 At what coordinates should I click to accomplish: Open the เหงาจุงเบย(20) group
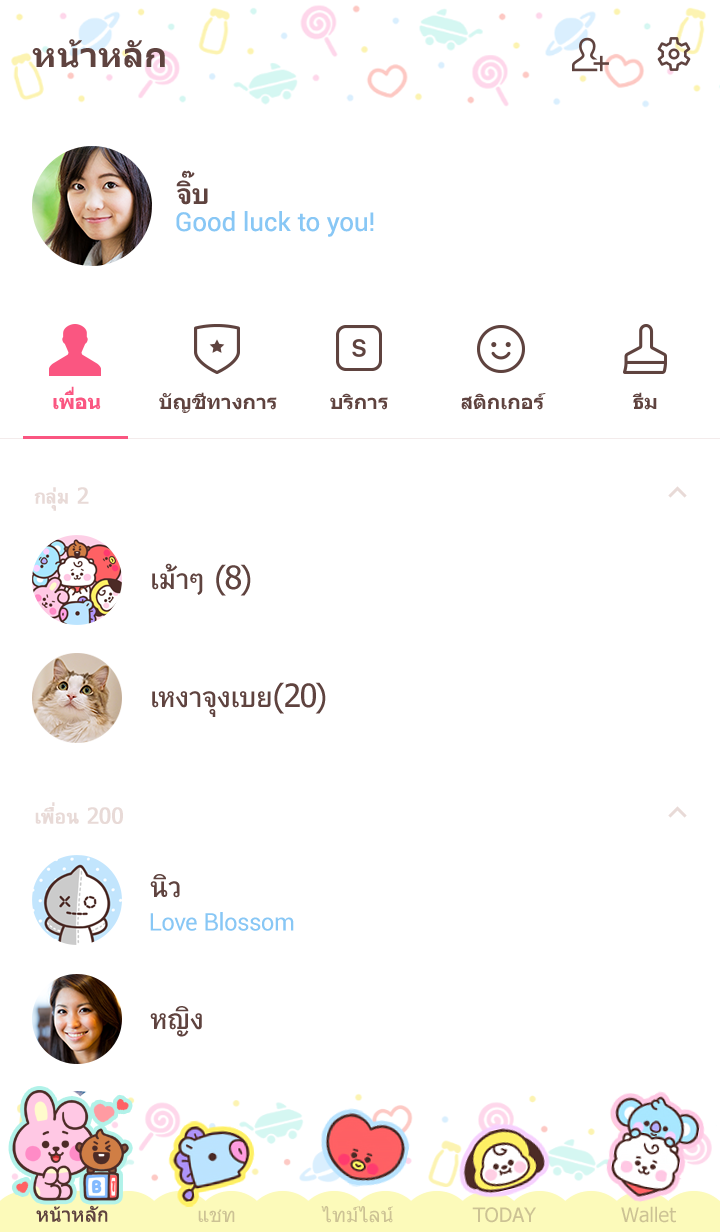(238, 698)
